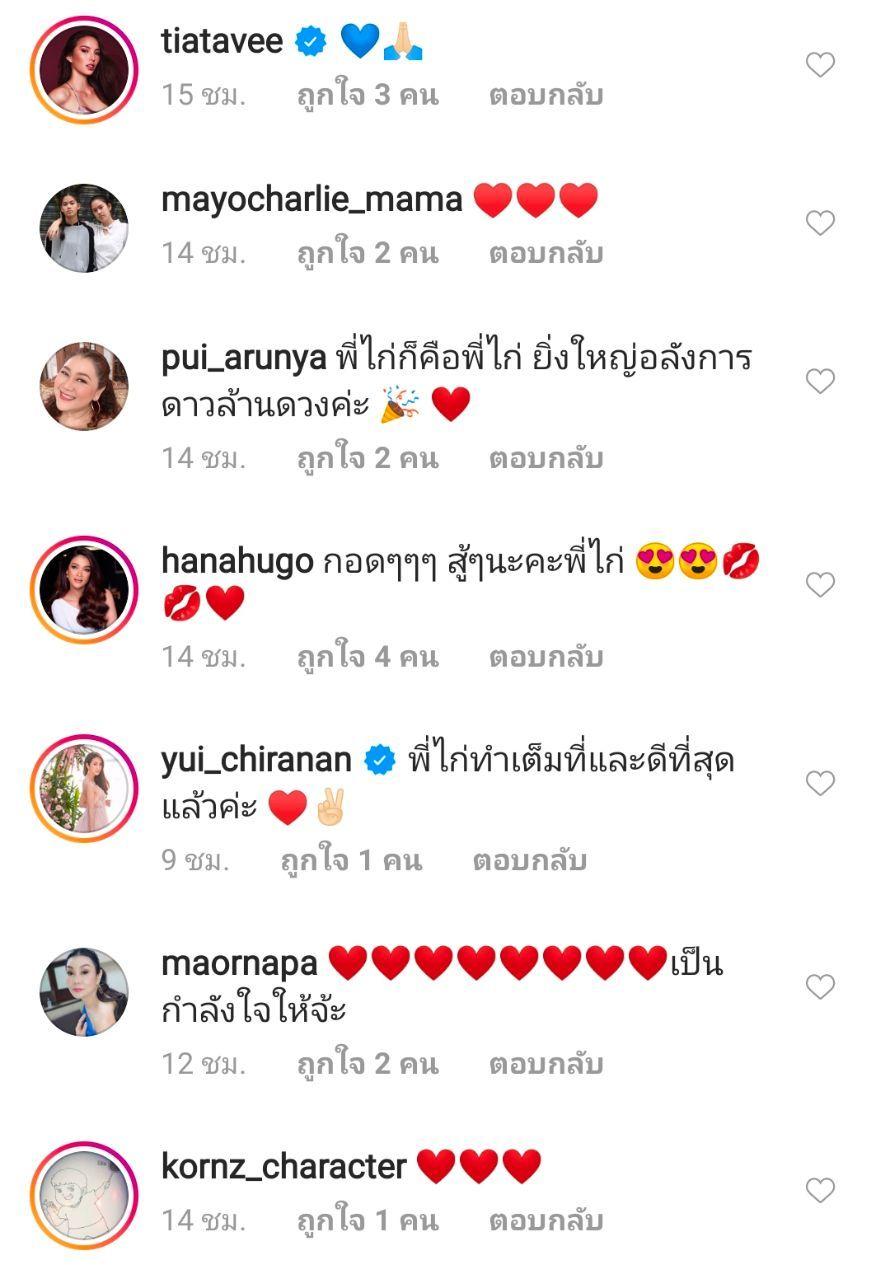The width and height of the screenshot is (890, 1280).
Task: Like pui_arunya's comment
Action: click(820, 381)
